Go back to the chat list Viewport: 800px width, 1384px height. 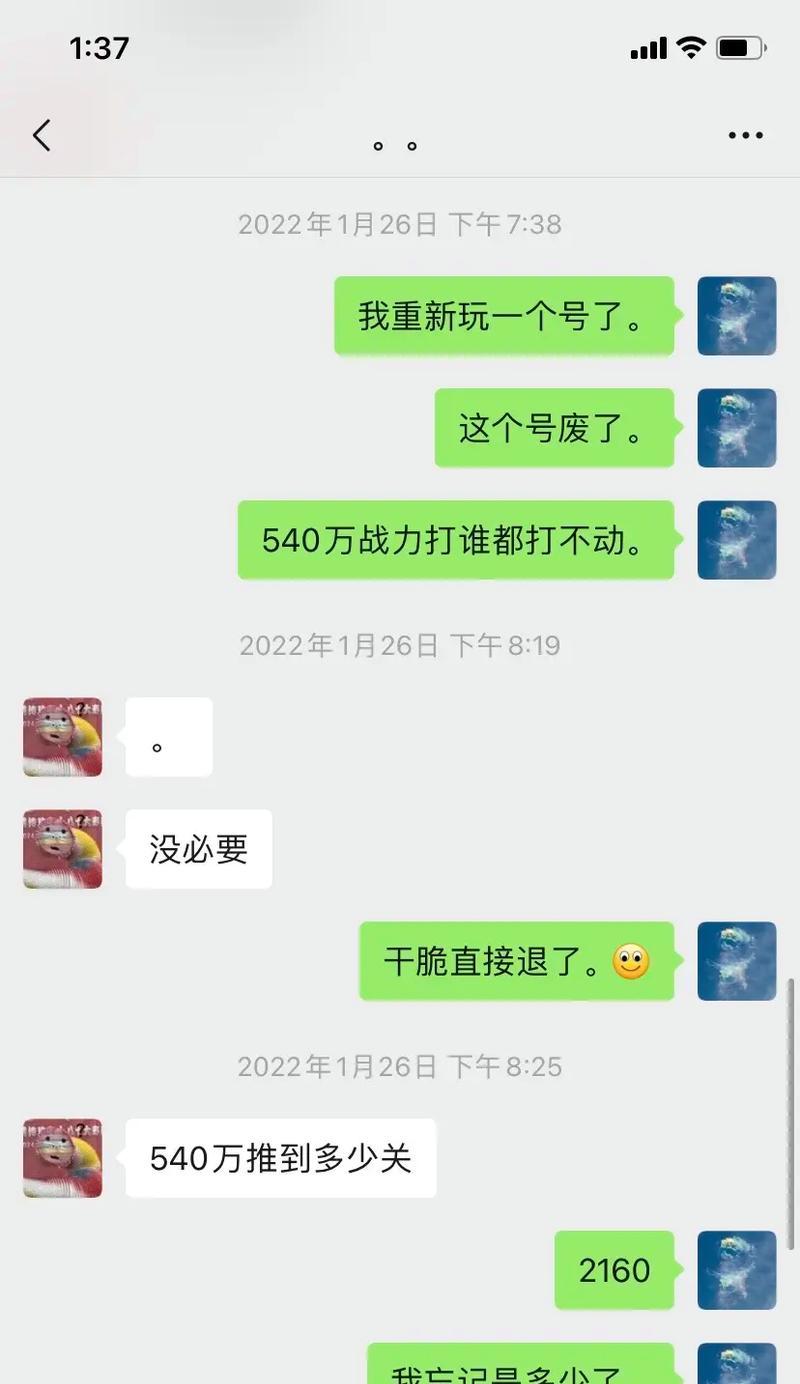tap(42, 135)
